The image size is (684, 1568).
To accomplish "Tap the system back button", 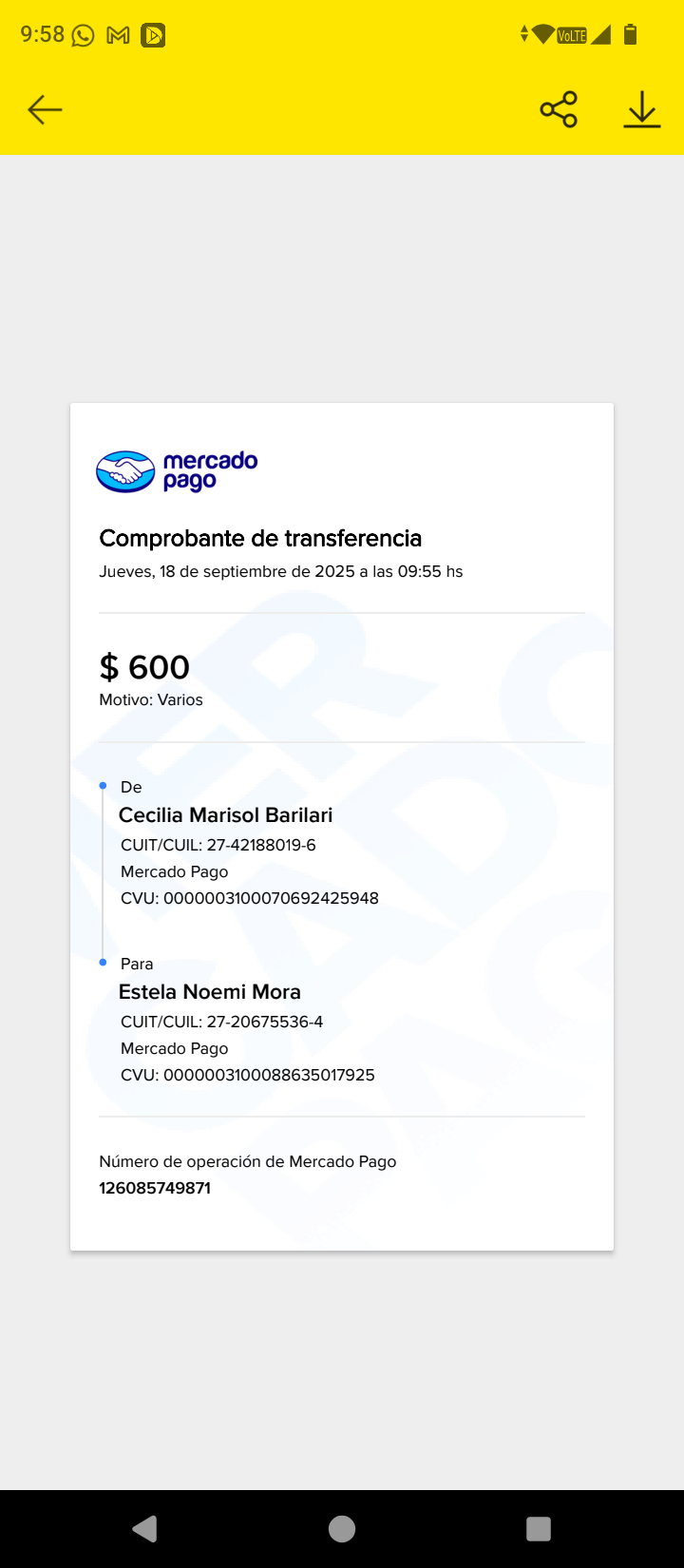I will 145,1528.
